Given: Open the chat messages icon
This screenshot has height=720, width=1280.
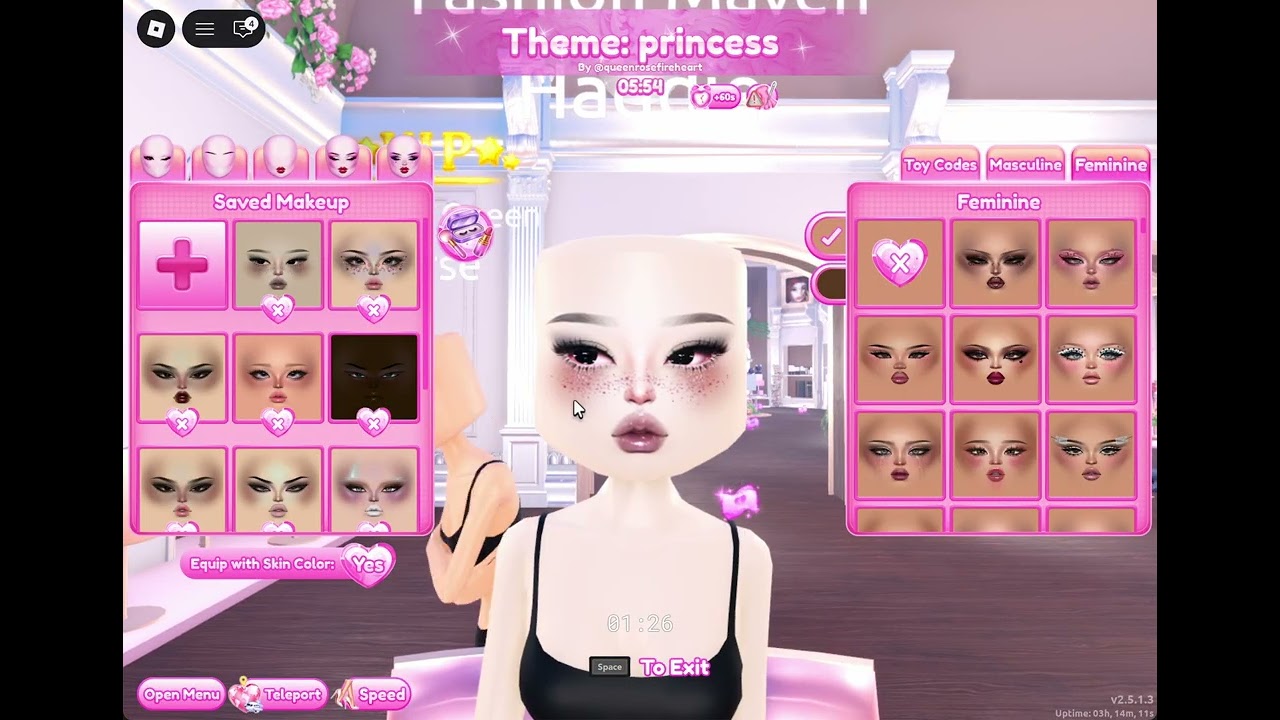Looking at the screenshot, I should coord(244,29).
